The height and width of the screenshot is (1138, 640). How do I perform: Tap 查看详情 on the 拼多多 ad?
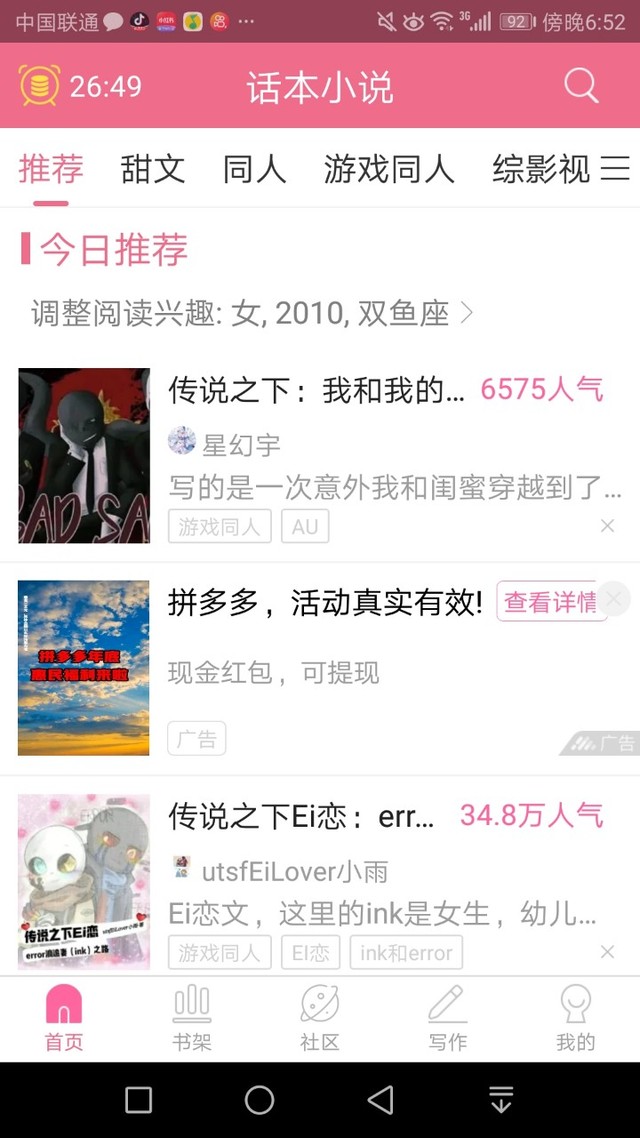point(549,602)
